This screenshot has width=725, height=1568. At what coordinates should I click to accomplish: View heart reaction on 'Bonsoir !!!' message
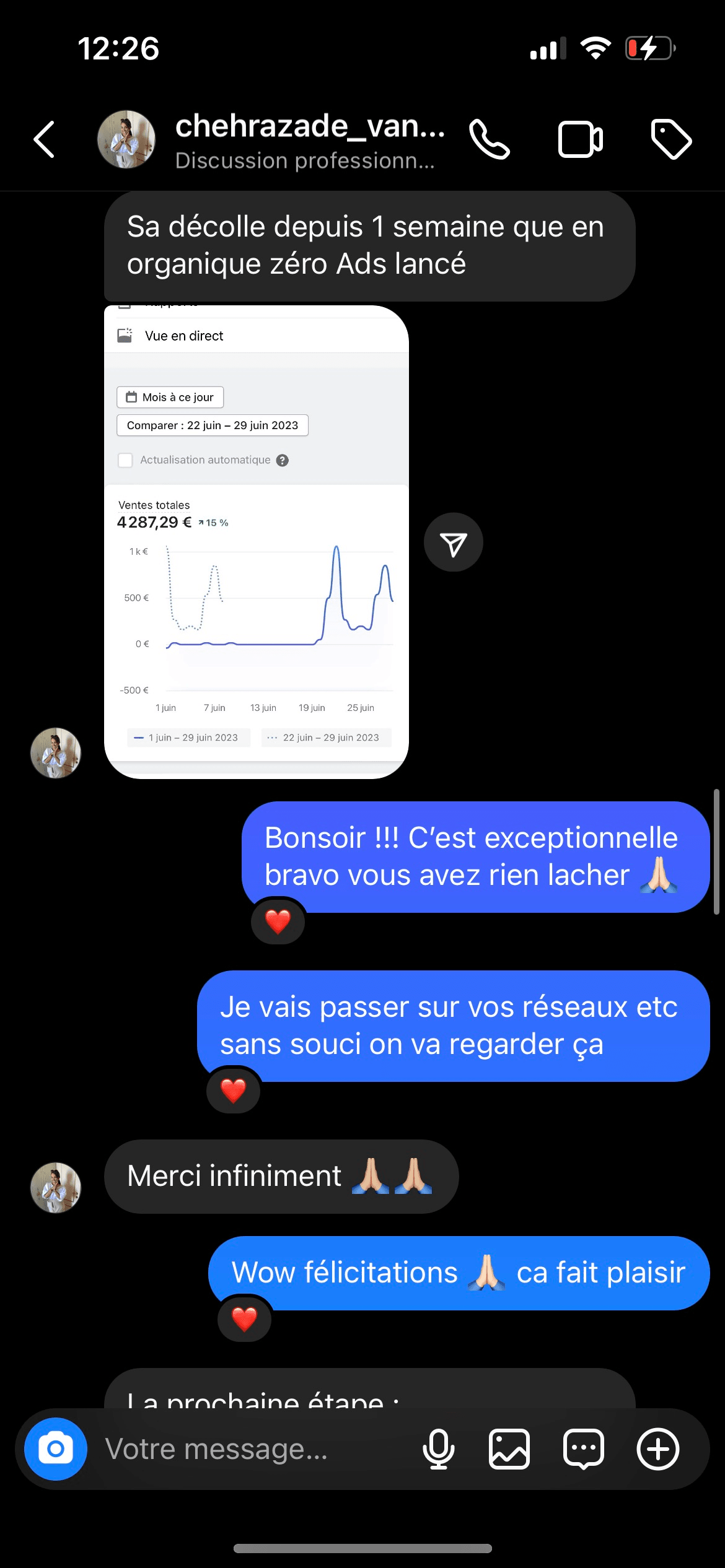tap(278, 921)
